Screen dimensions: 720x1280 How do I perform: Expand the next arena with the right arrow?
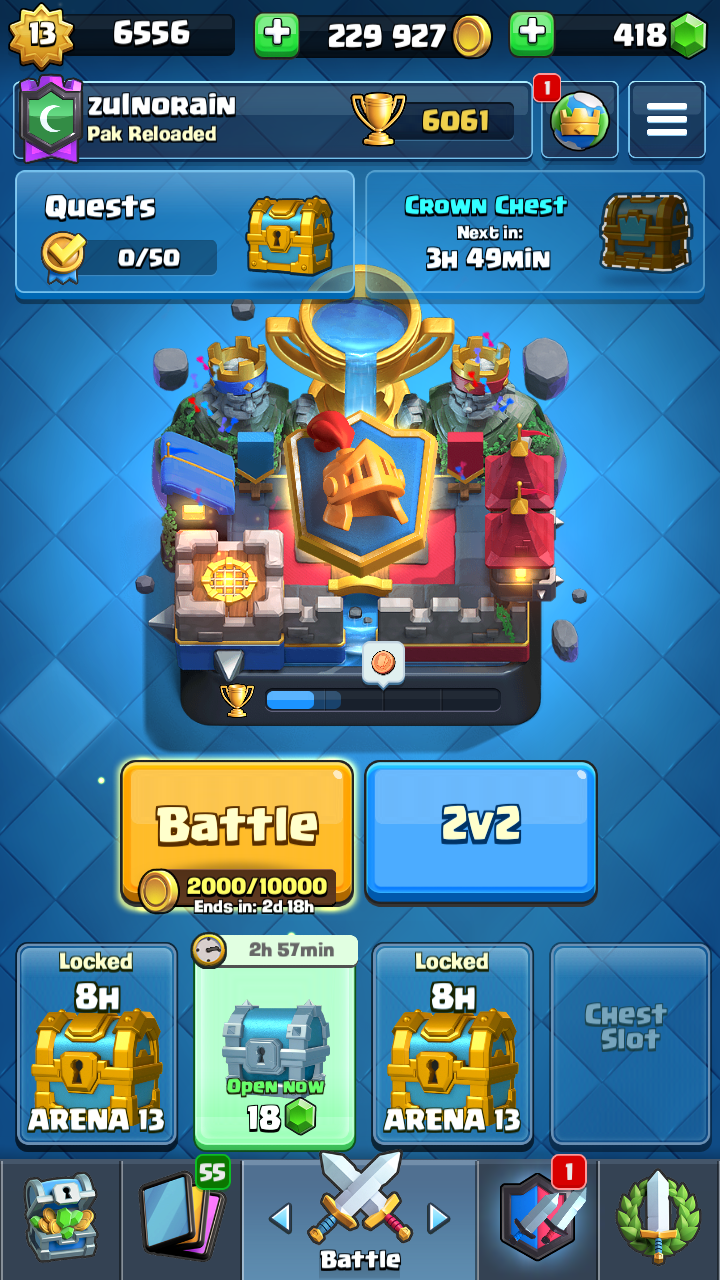tap(435, 1218)
